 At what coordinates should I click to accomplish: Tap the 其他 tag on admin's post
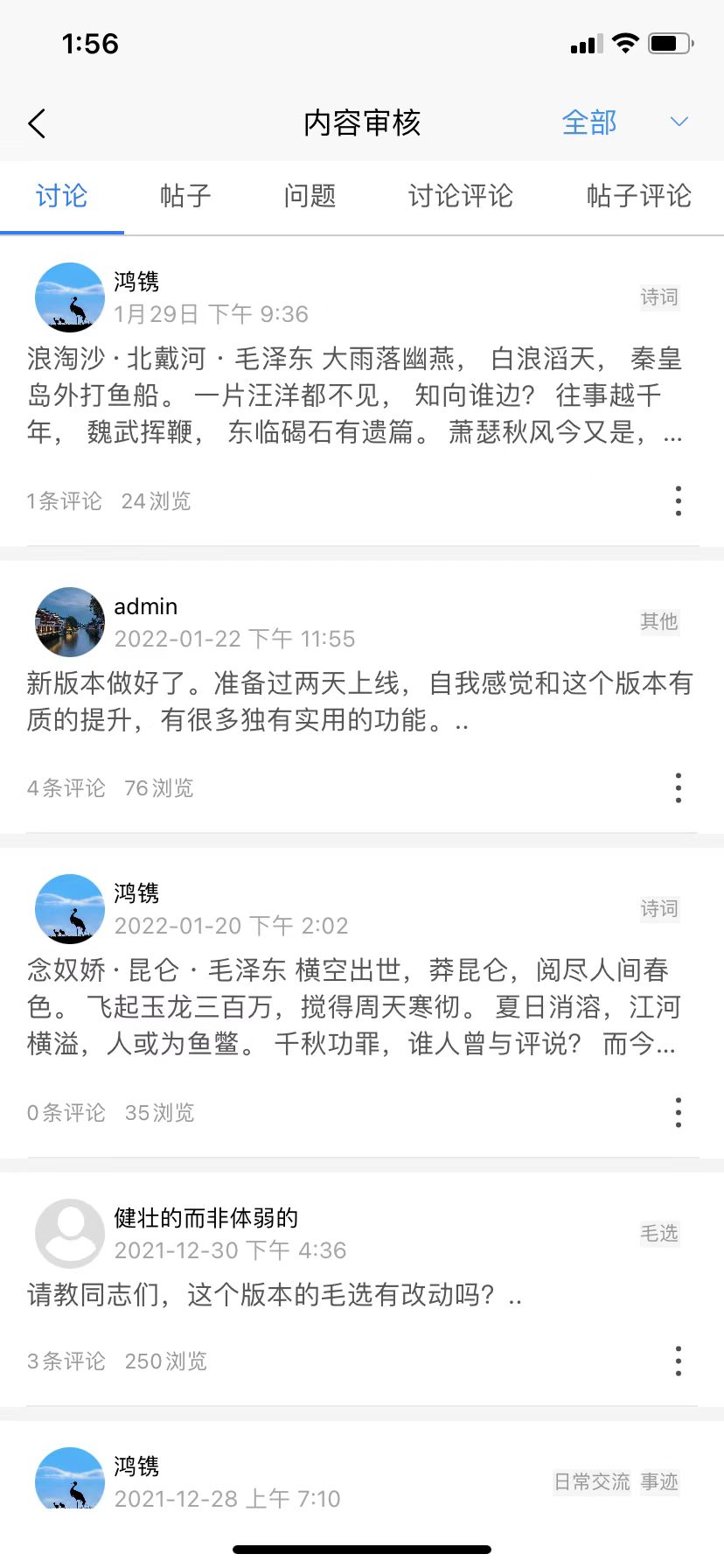point(658,621)
